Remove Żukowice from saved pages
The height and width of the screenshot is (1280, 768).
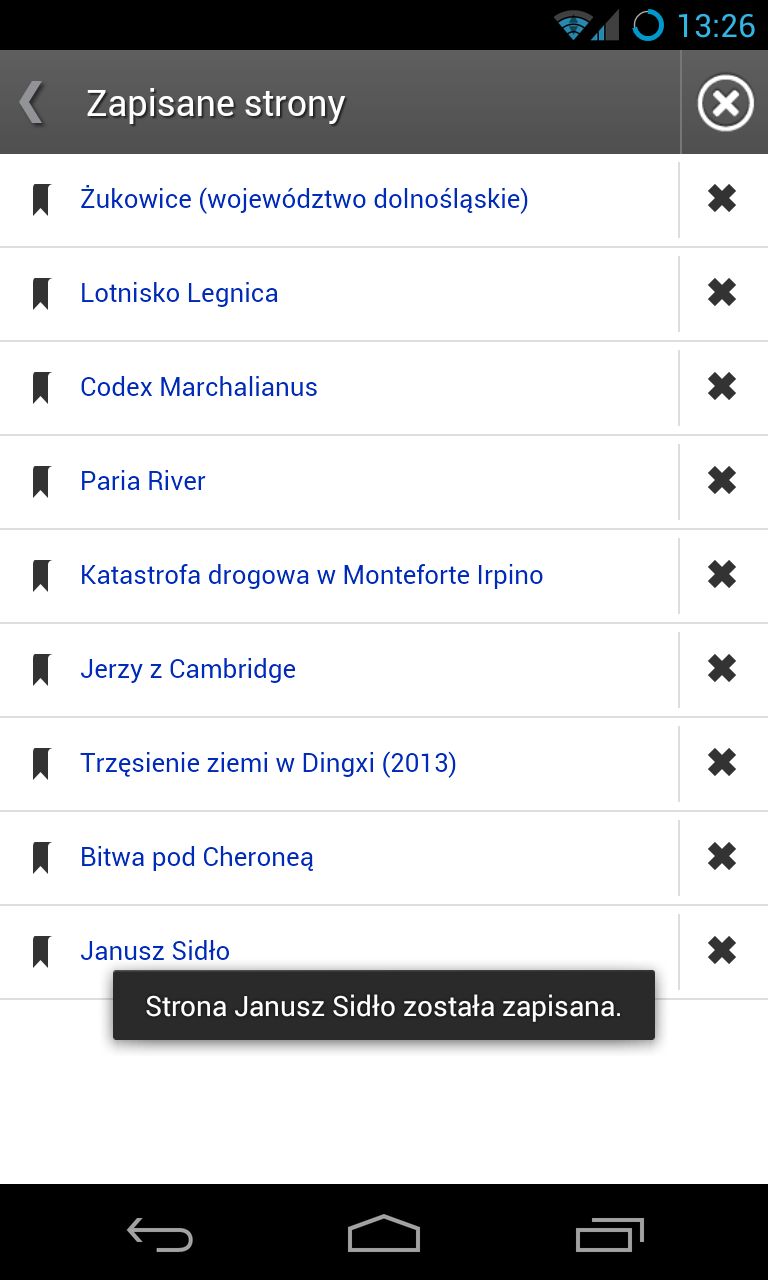tap(722, 199)
